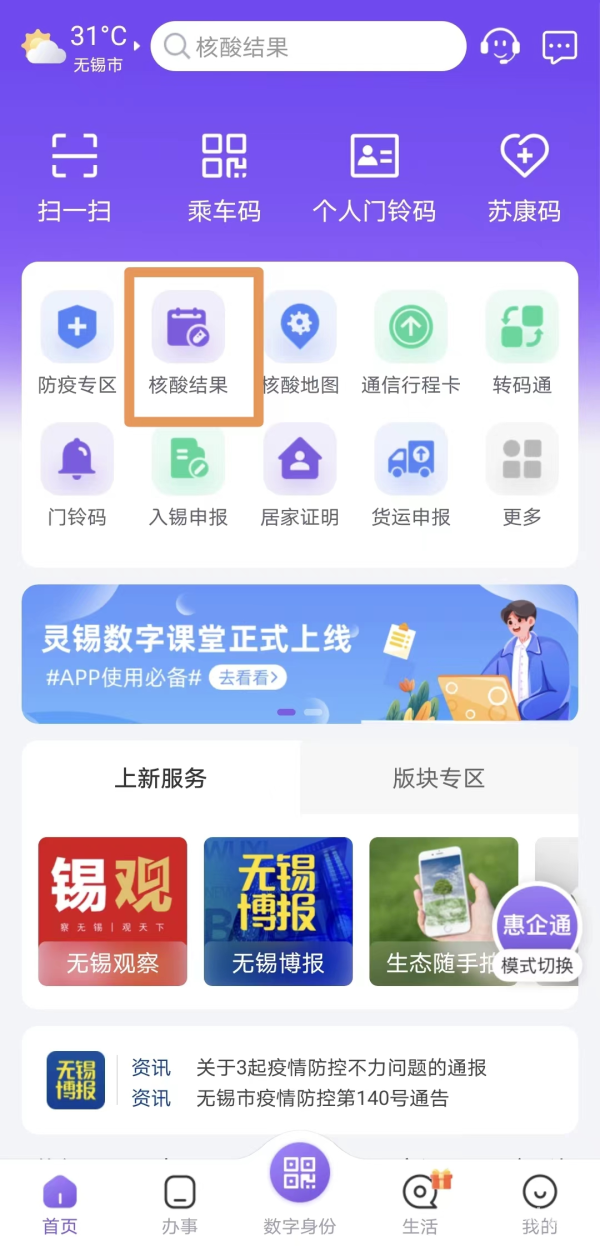Switch to 版块专区 tab
Image resolution: width=600 pixels, height=1246 pixels.
[438, 778]
